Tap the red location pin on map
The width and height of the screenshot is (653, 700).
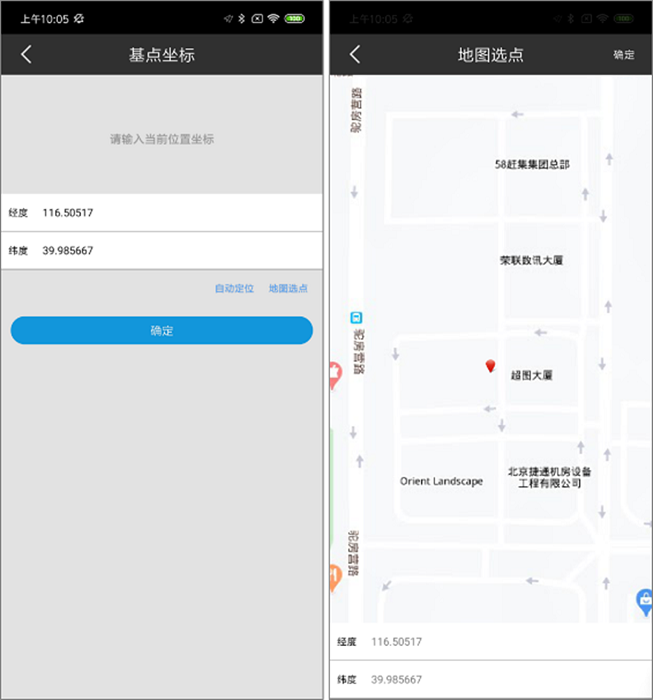click(490, 366)
